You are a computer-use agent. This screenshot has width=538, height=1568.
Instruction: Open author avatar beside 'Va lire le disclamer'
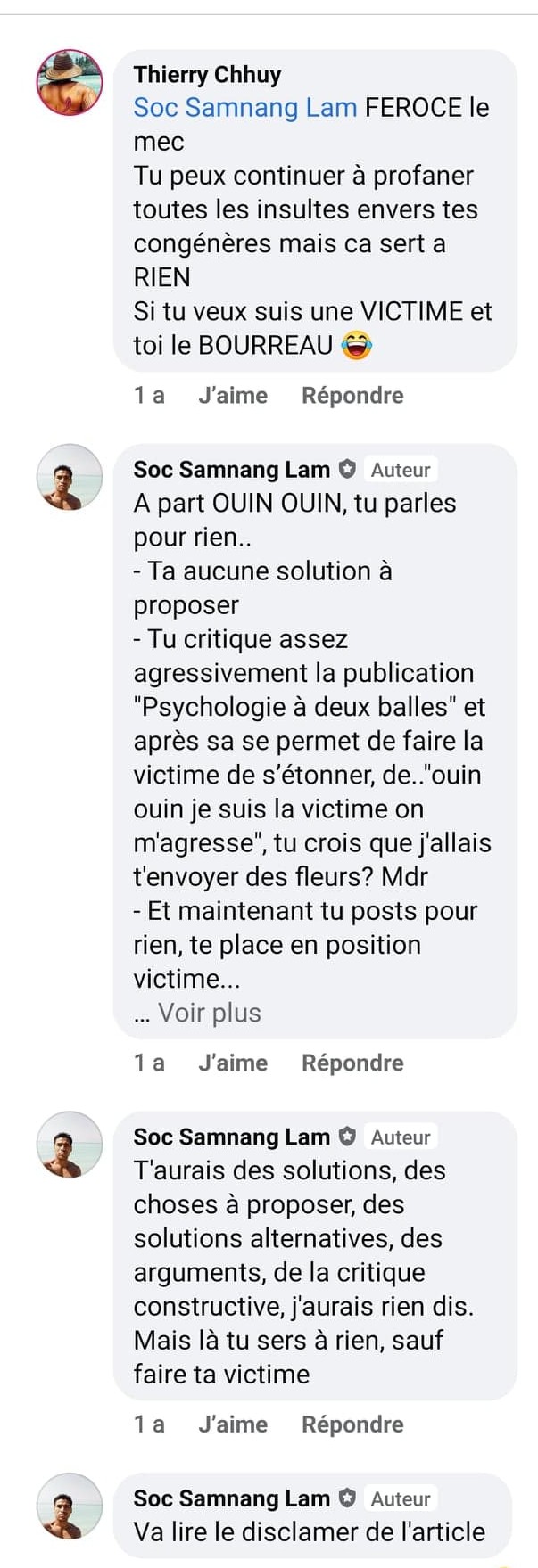(x=70, y=1506)
